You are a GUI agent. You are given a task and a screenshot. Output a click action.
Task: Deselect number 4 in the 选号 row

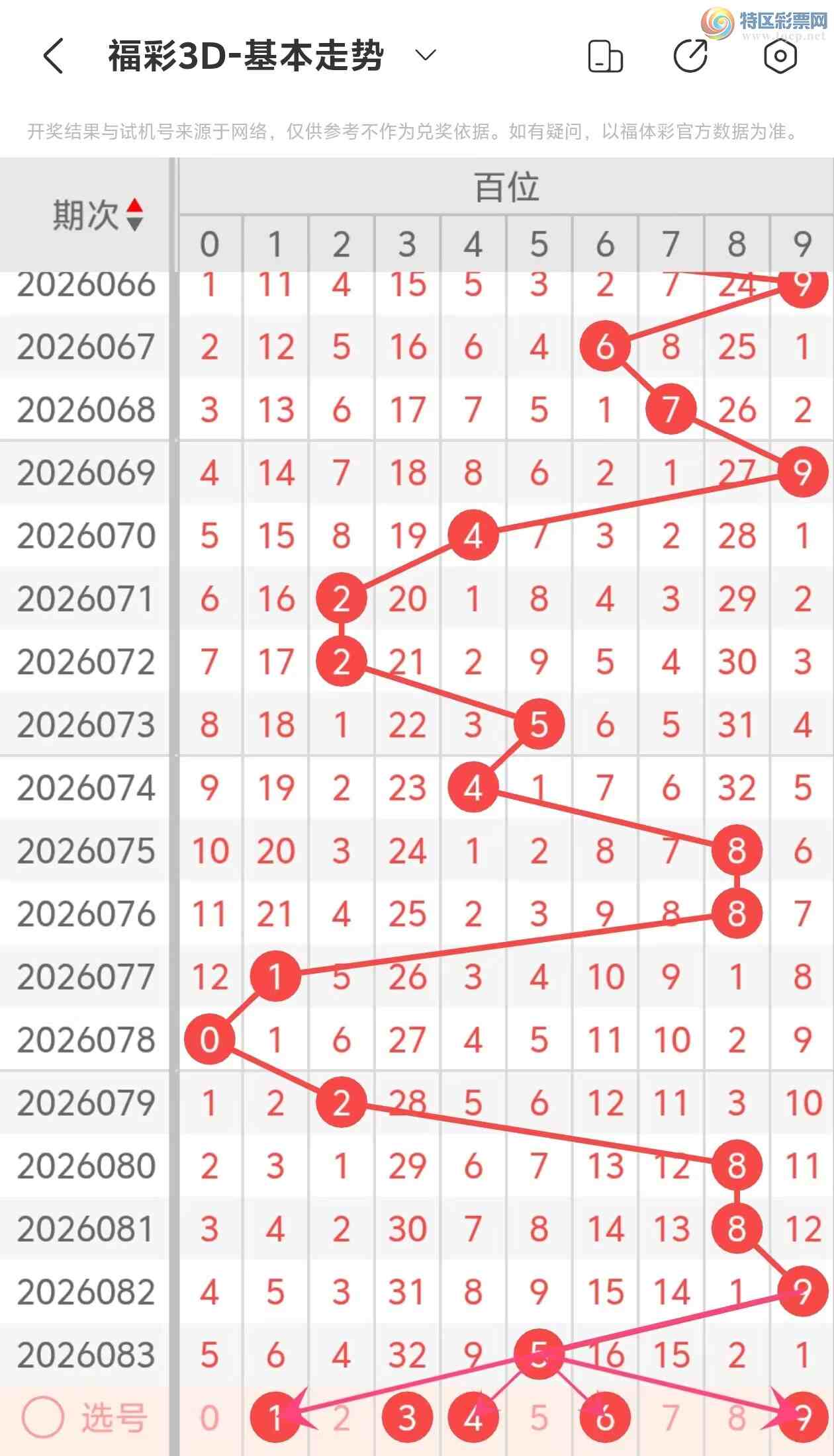click(473, 1418)
